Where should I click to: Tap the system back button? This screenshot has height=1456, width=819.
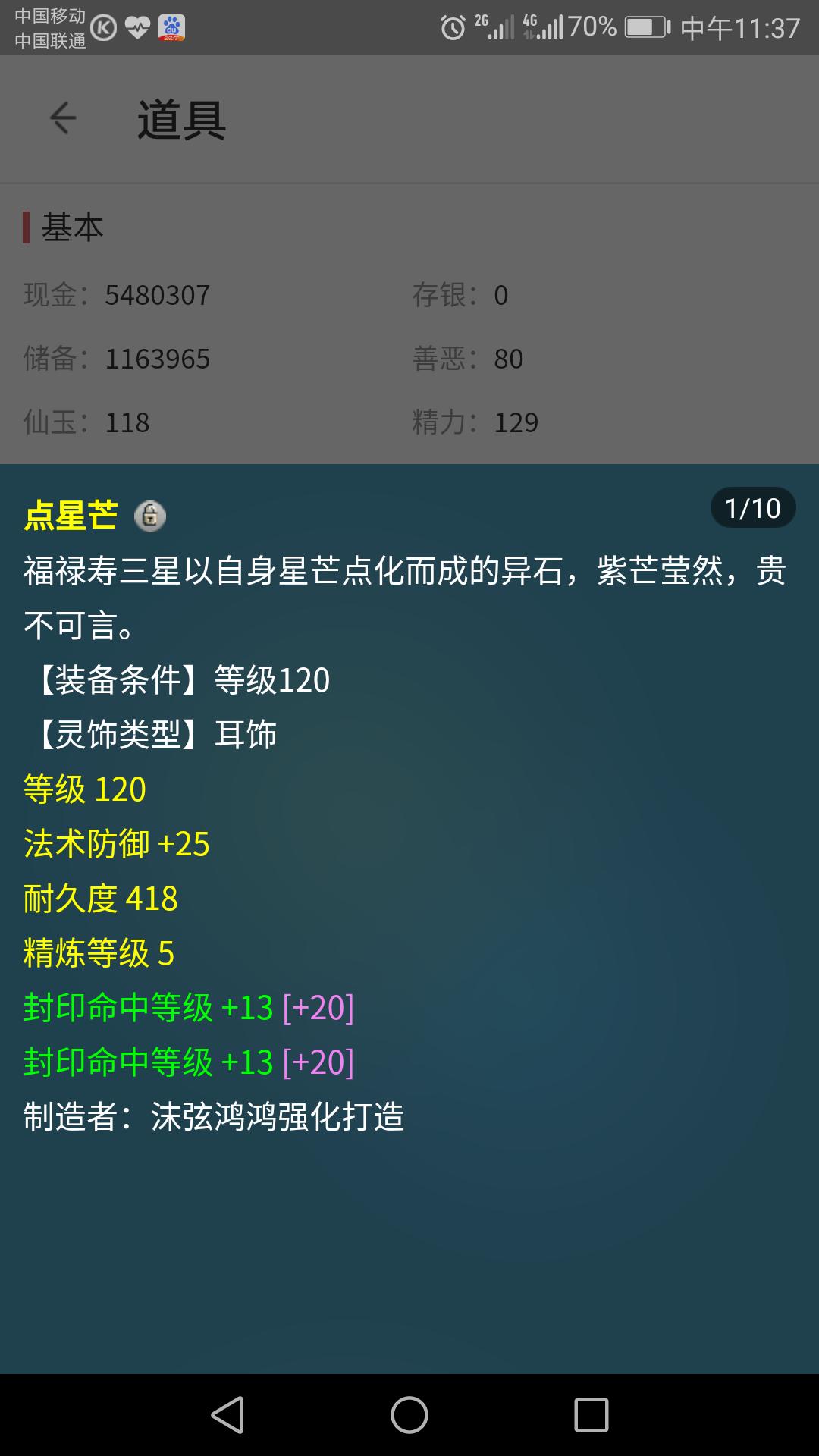227,1415
